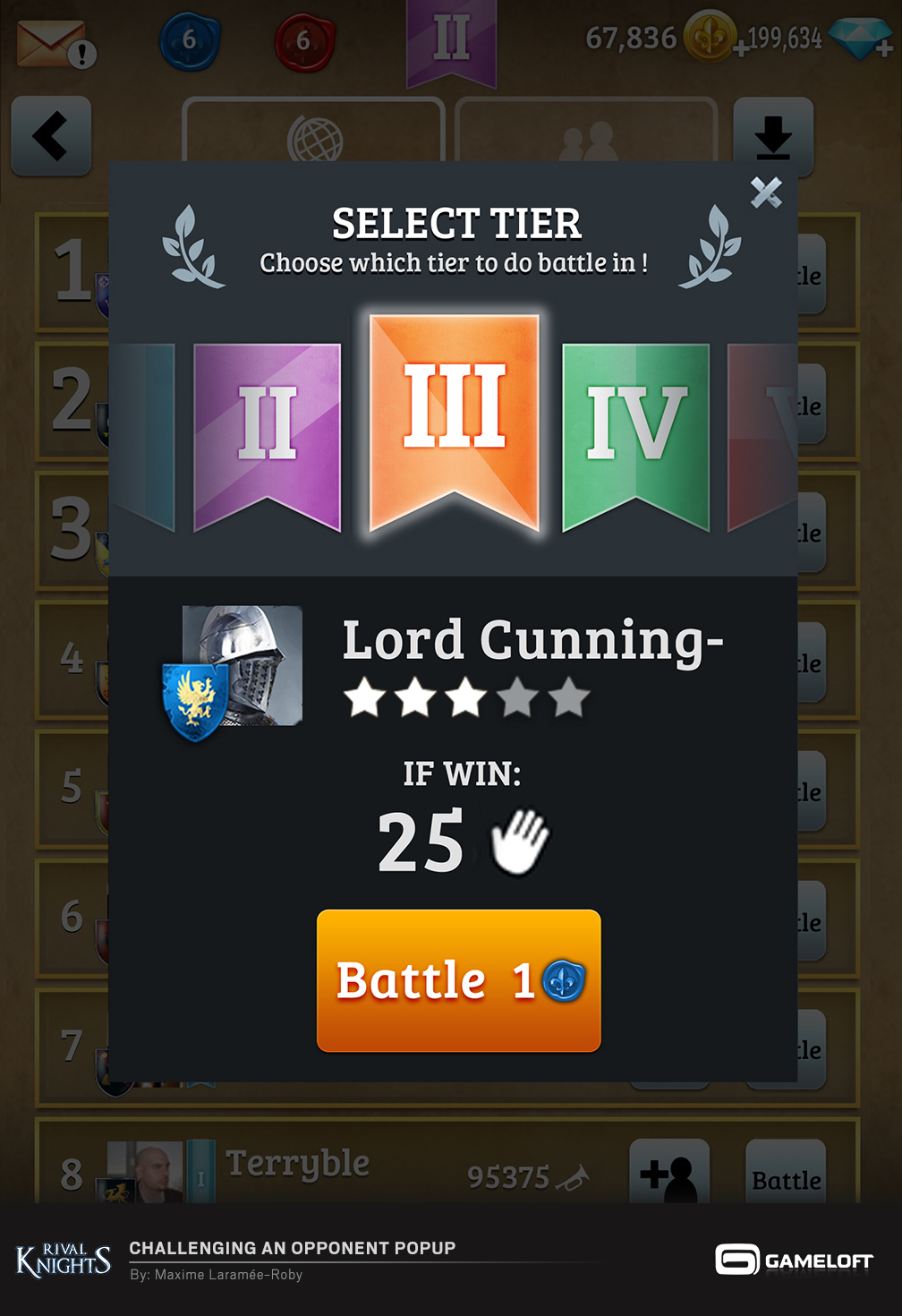Buy more gems with the plus
Image resolution: width=902 pixels, height=1316 pixels.
pos(883,49)
